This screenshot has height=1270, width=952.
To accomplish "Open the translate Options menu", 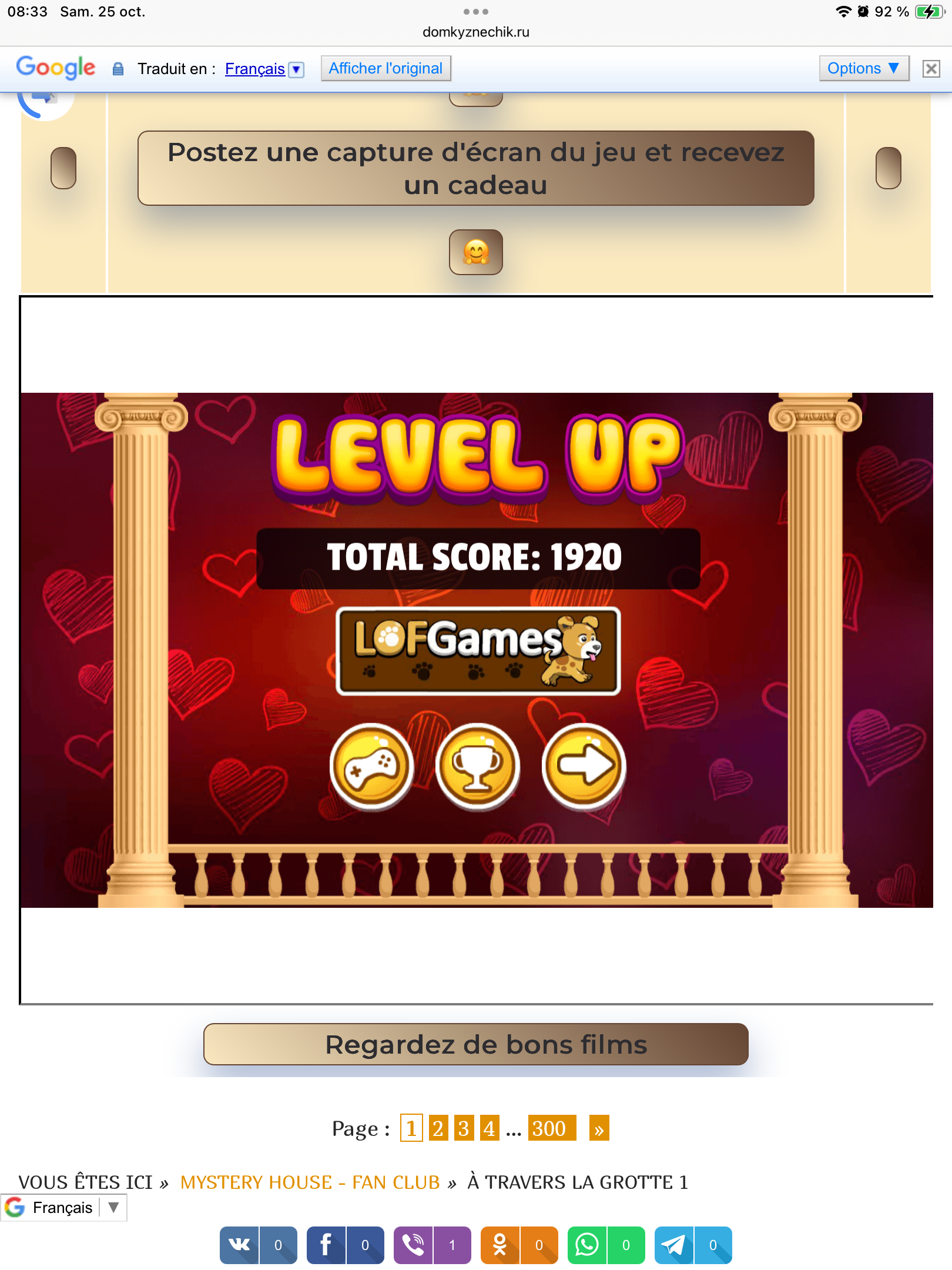I will [x=863, y=69].
